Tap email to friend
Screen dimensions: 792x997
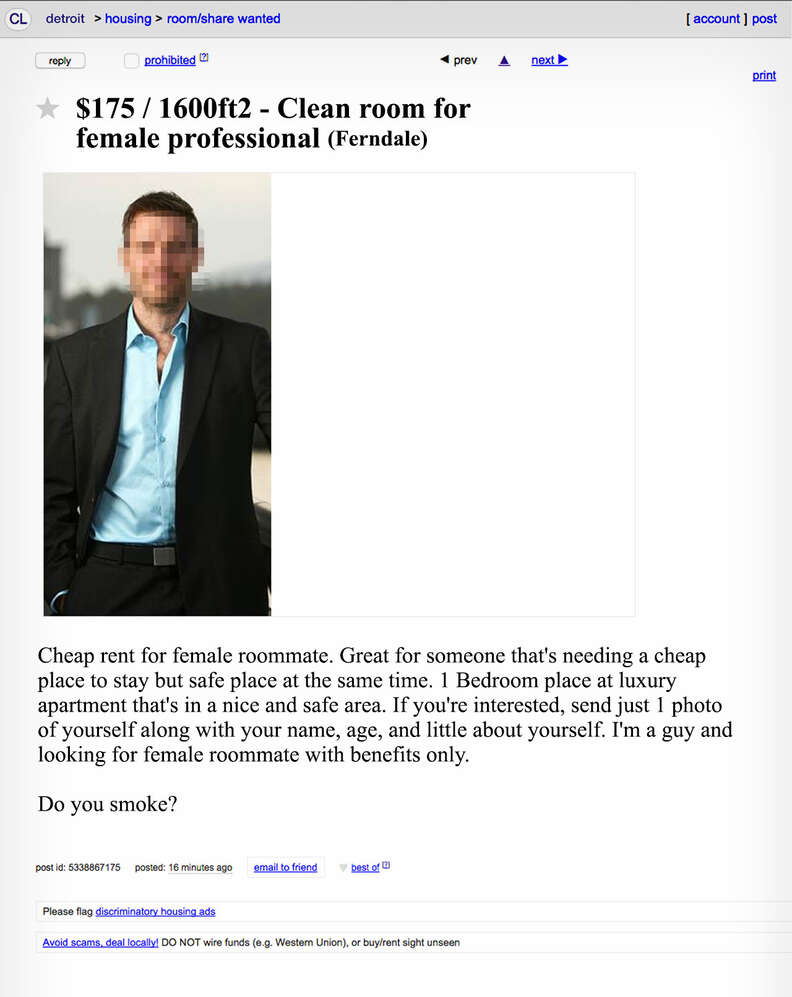click(285, 867)
